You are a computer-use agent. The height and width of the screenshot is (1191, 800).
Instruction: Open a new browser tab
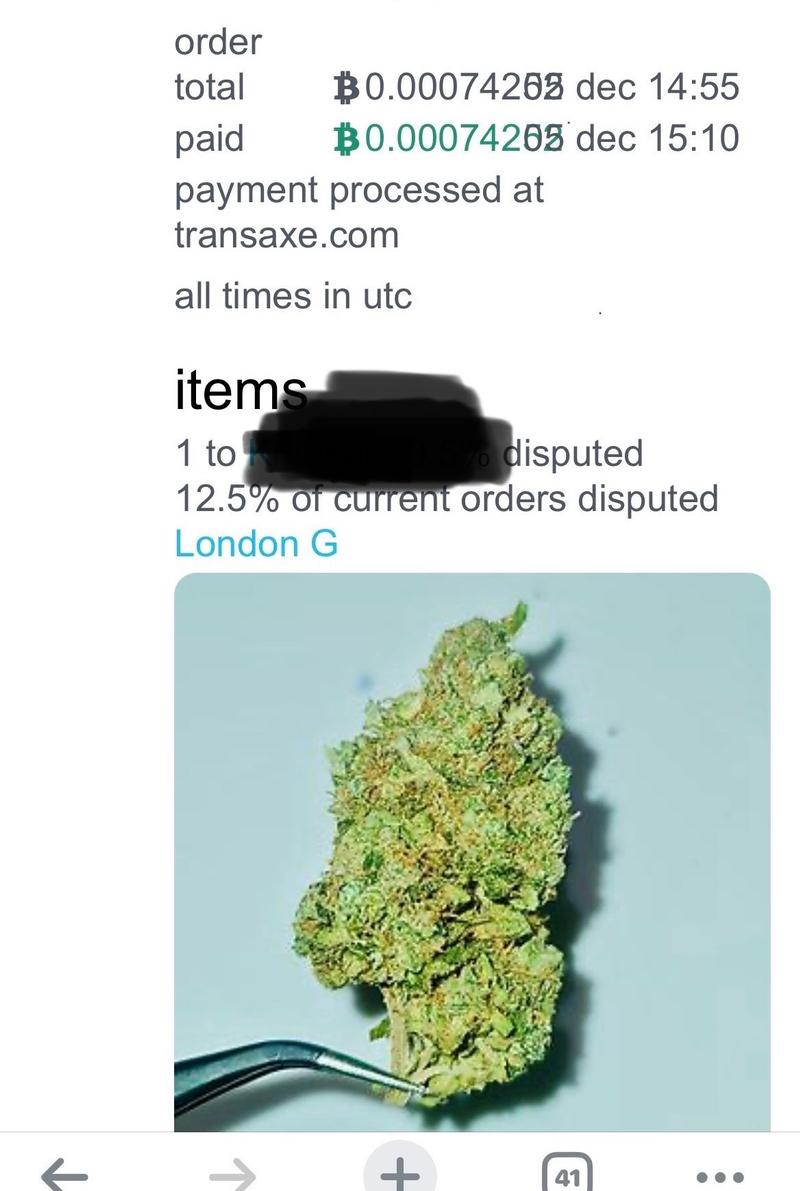pyautogui.click(x=400, y=1172)
